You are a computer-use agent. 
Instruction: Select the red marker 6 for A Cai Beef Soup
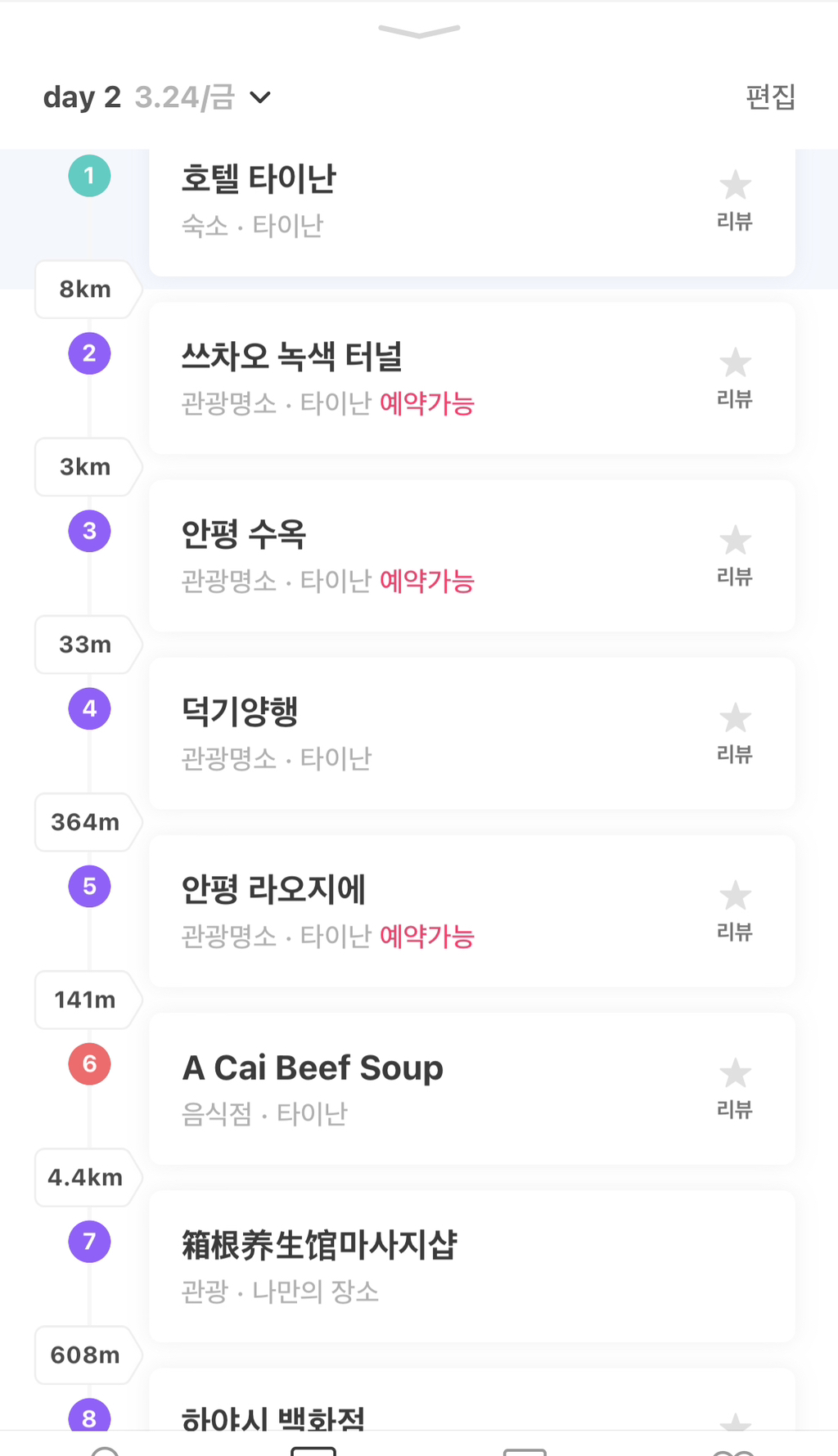[x=88, y=1064]
